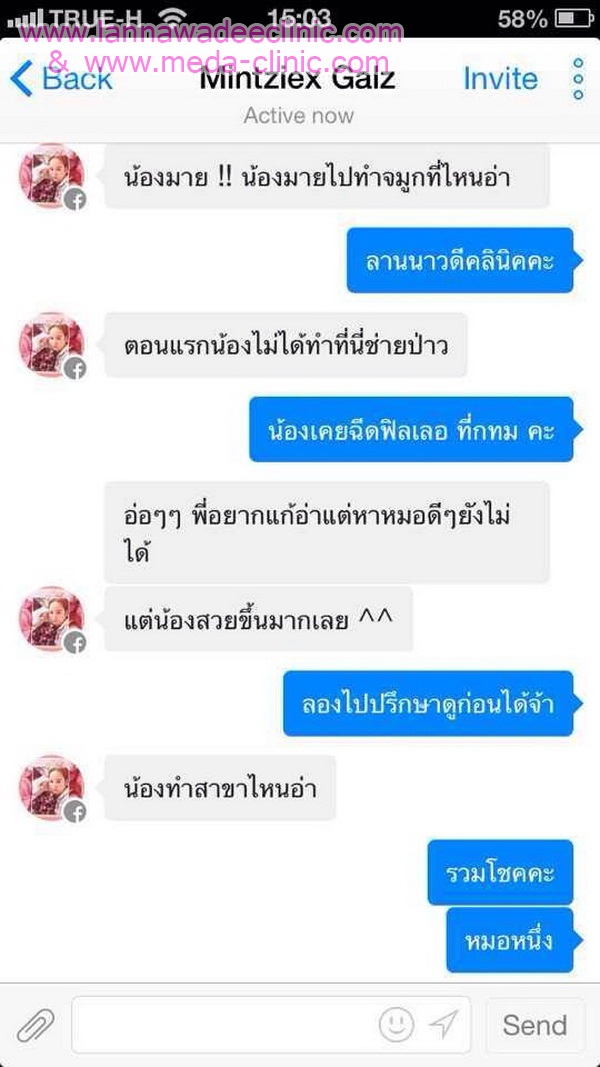The height and width of the screenshot is (1067, 600).
Task: Tap Invite in the top bar
Action: 500,79
